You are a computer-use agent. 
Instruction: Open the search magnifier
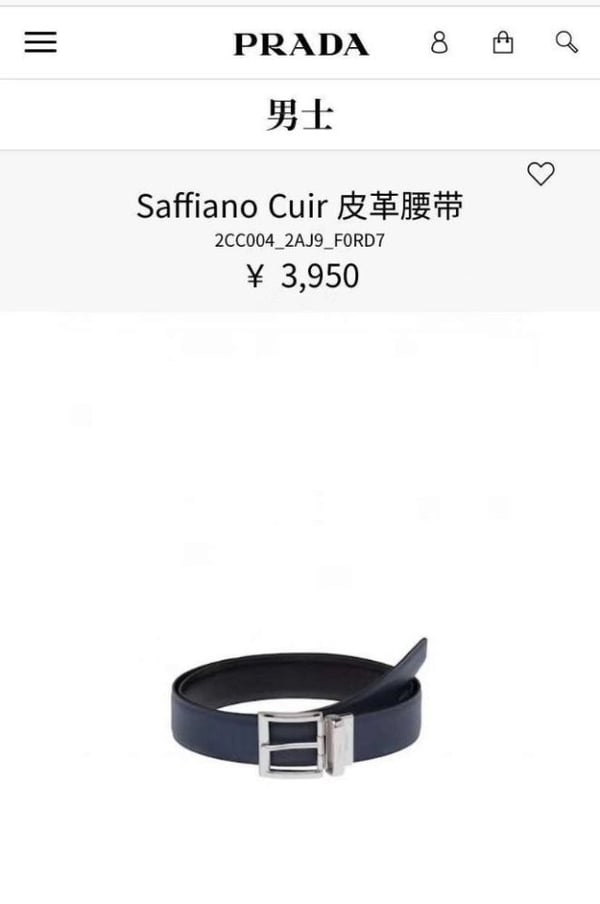[x=566, y=42]
